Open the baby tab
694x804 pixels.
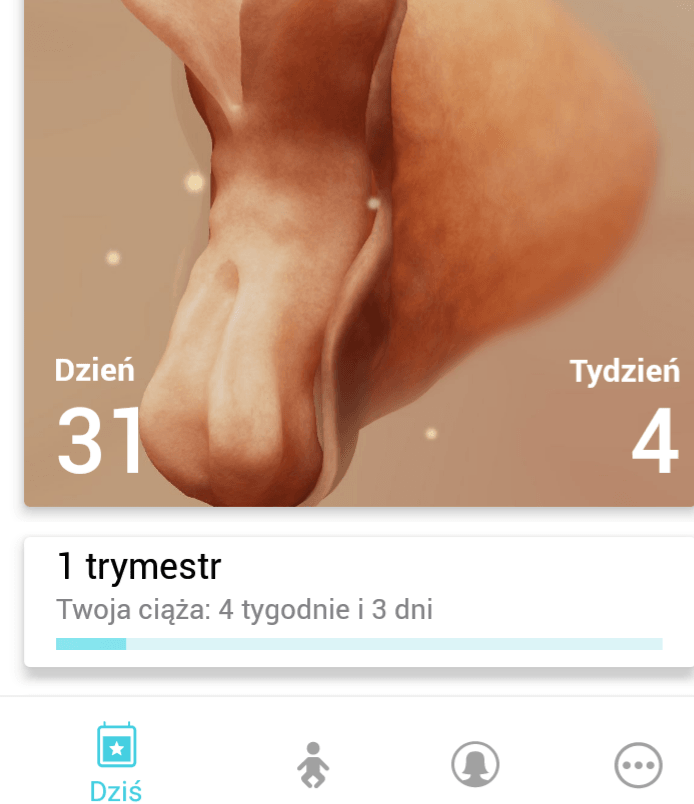[x=312, y=765]
